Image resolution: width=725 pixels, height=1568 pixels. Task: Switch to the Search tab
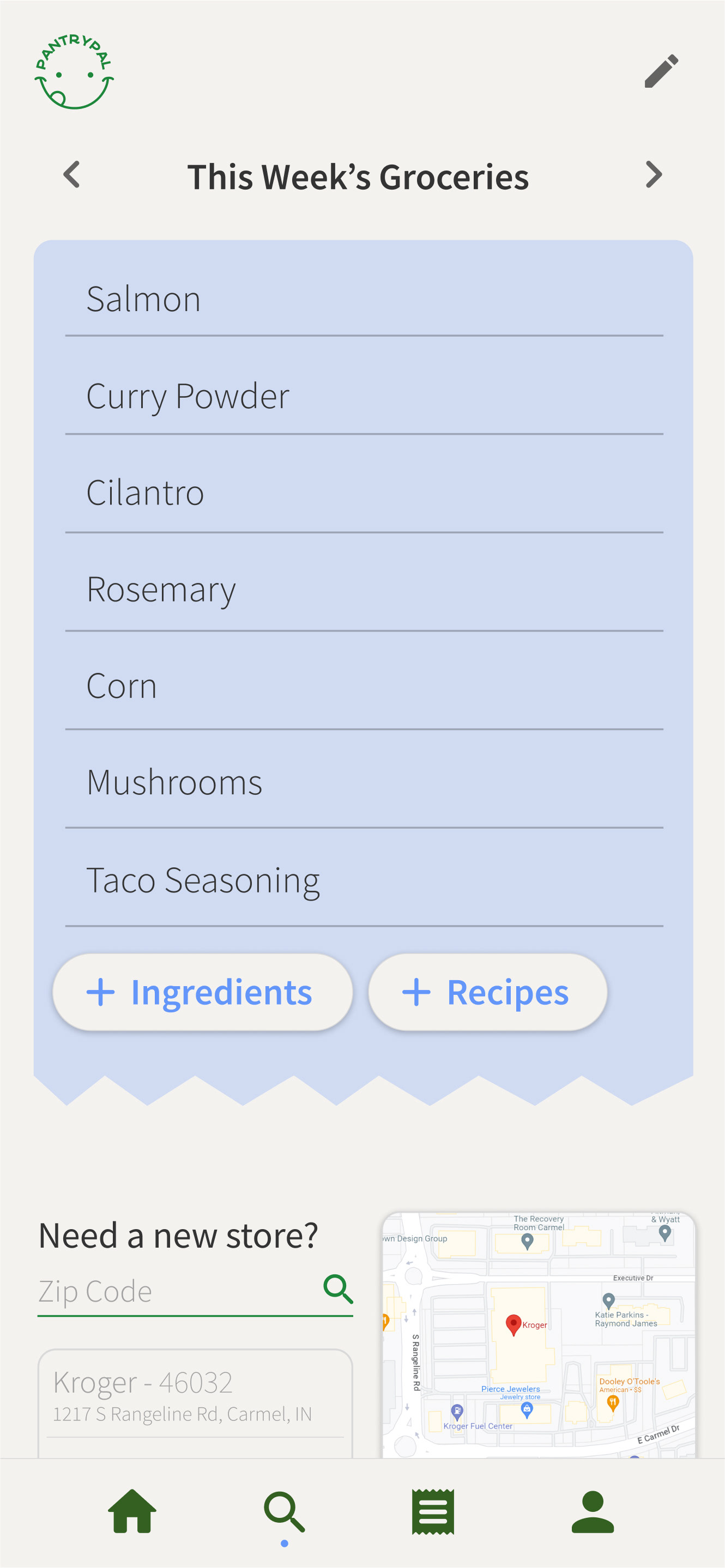(x=284, y=1512)
